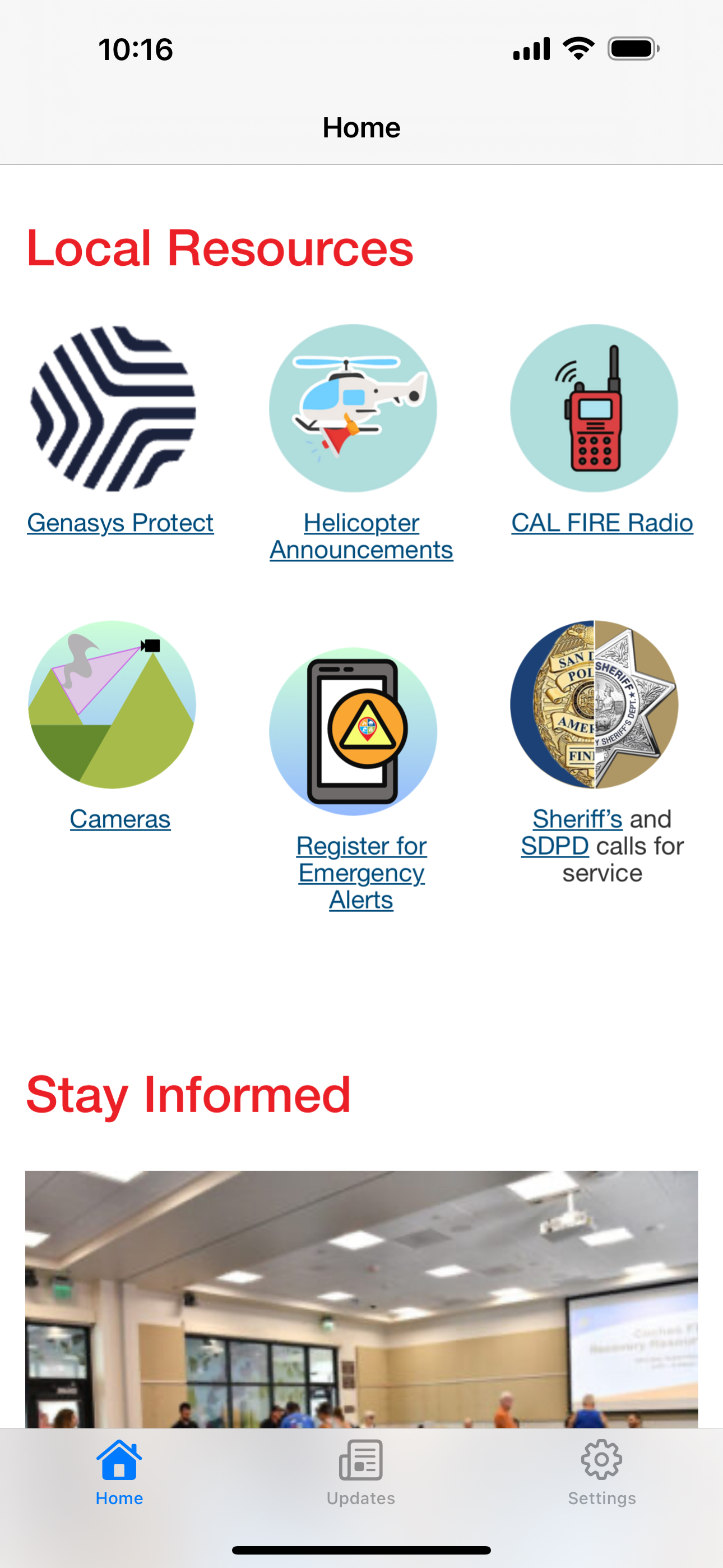Follow the Sheriff's calls for service link
The width and height of the screenshot is (723, 1568).
click(x=577, y=819)
